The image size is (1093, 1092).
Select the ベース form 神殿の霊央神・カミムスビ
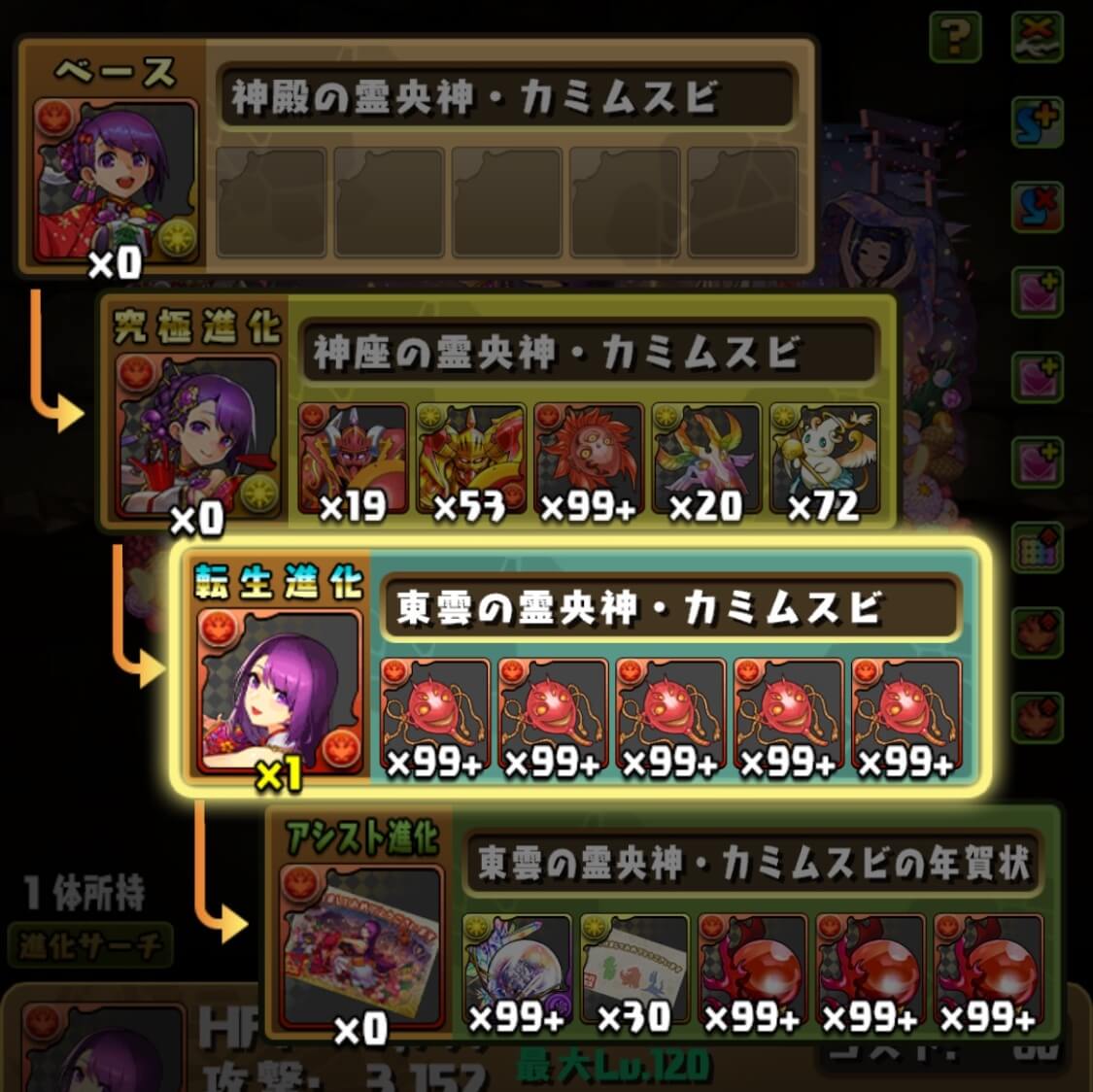(x=116, y=181)
